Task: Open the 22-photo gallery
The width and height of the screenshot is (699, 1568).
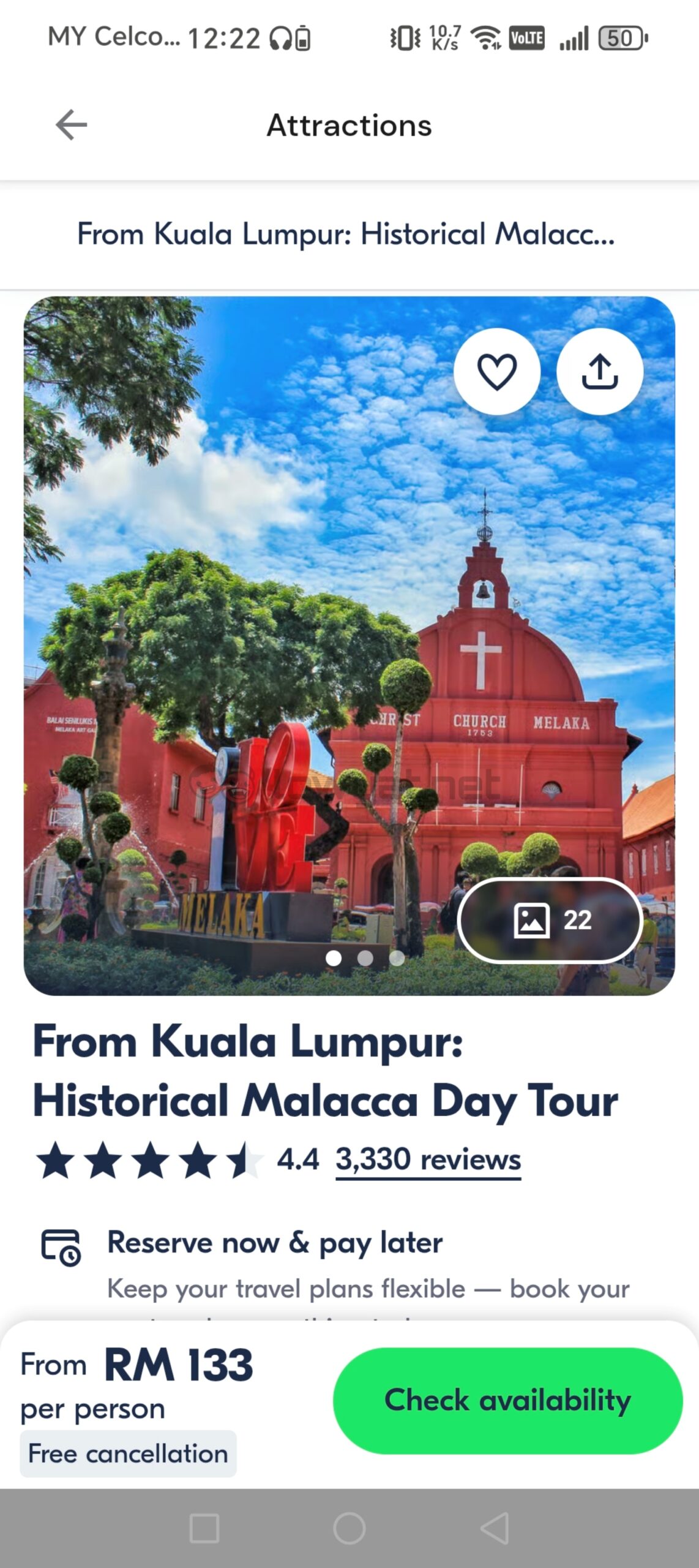Action: [x=550, y=919]
